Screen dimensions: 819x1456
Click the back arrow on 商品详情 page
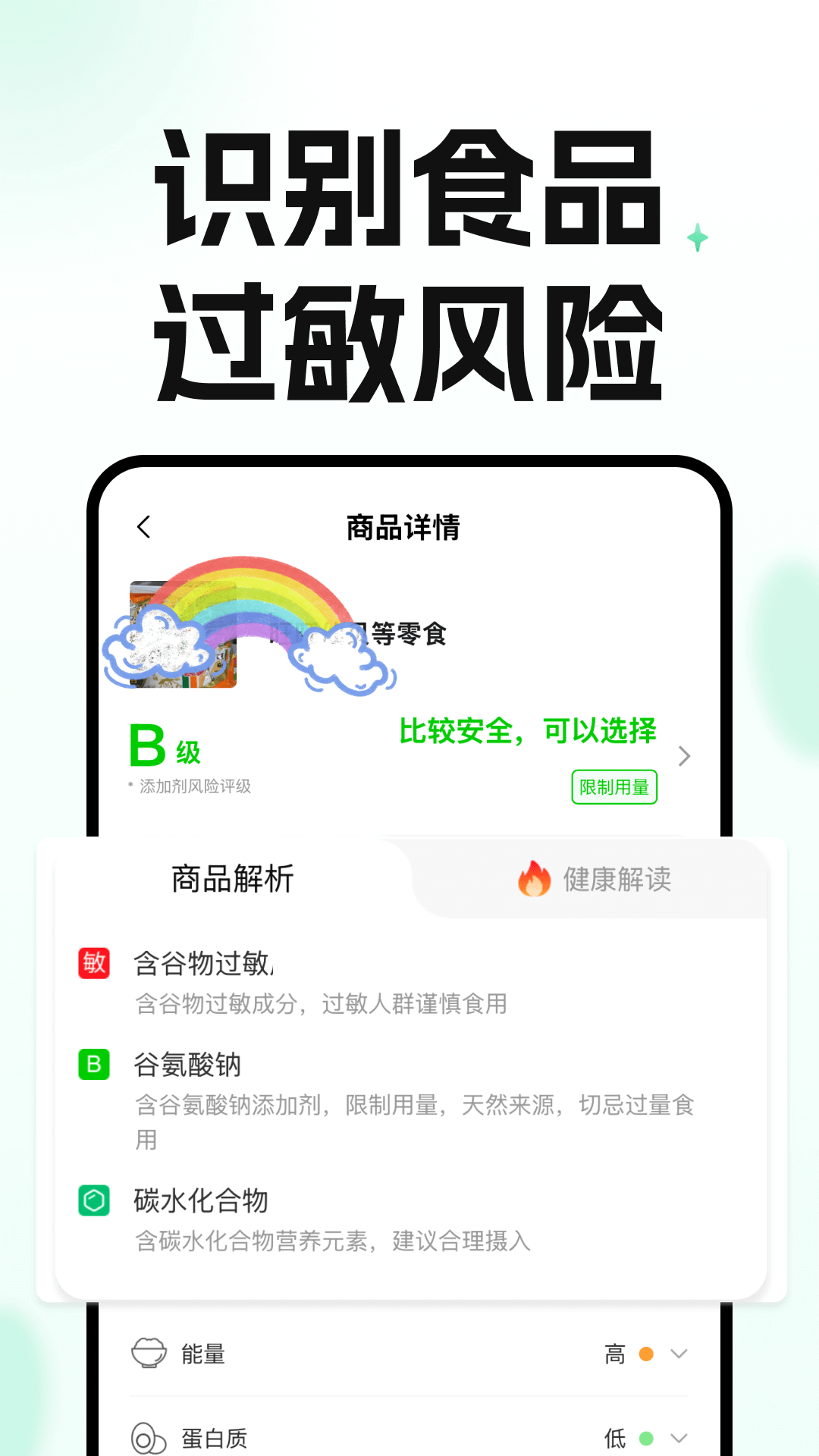click(143, 526)
